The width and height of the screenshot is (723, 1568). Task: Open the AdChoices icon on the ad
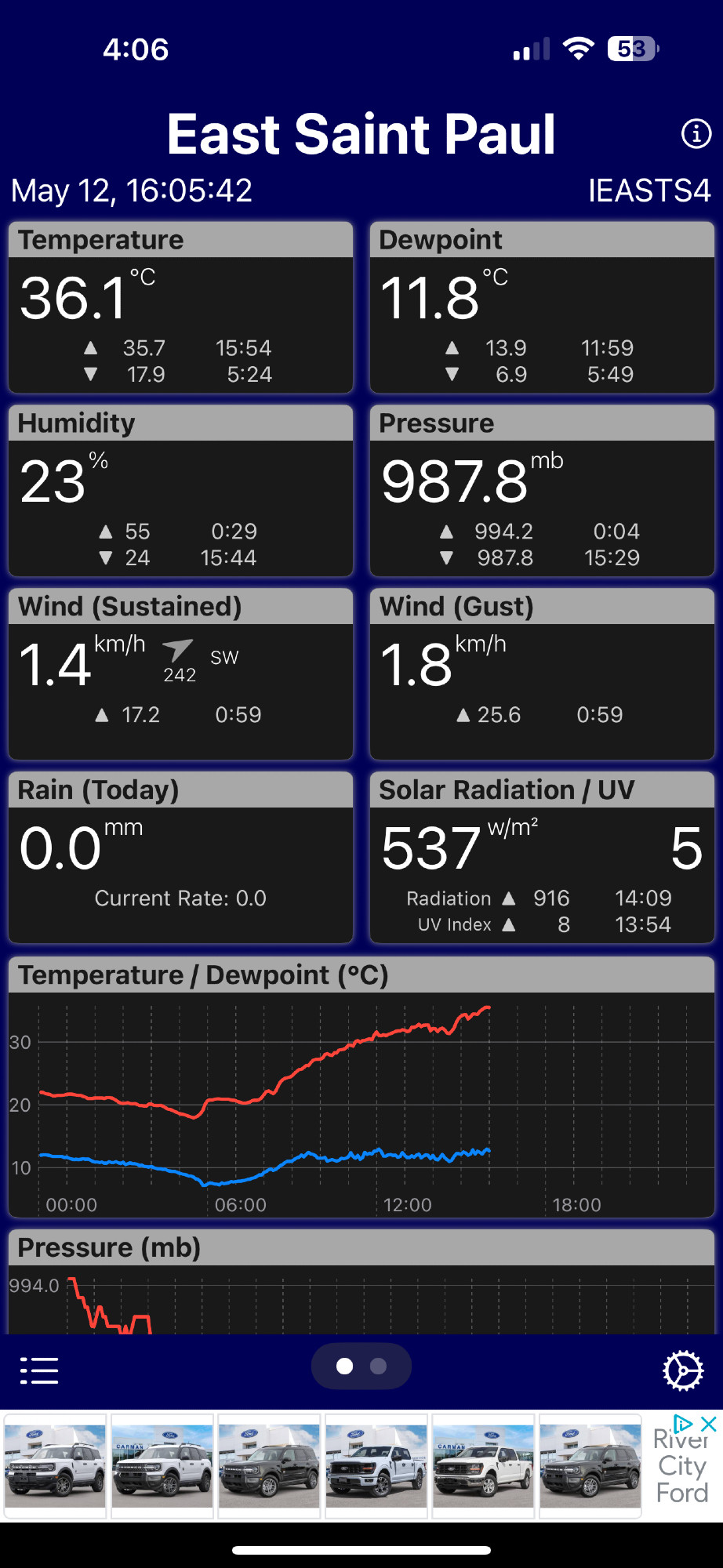(683, 1424)
